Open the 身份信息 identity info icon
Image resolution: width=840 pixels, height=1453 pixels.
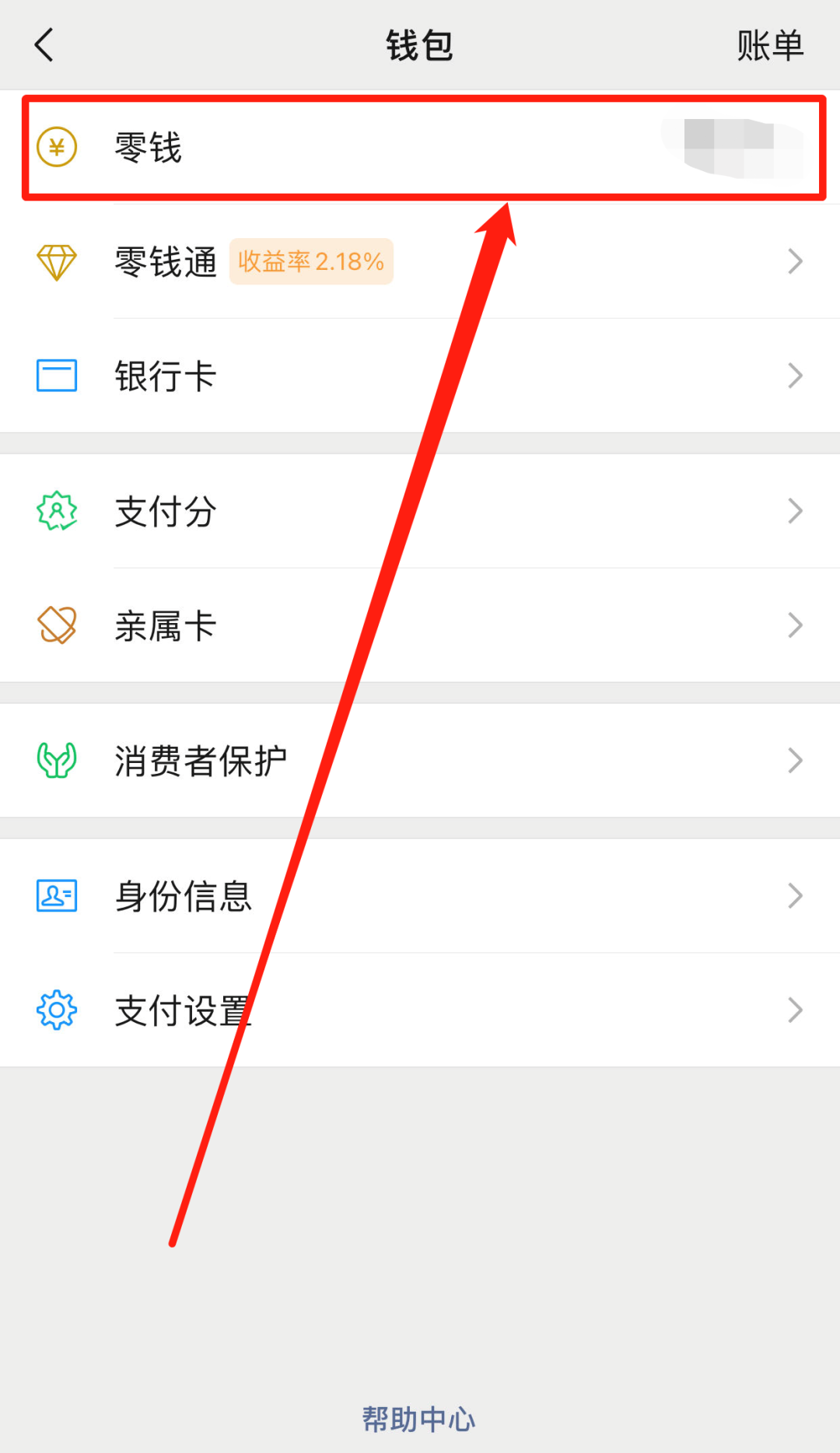56,895
